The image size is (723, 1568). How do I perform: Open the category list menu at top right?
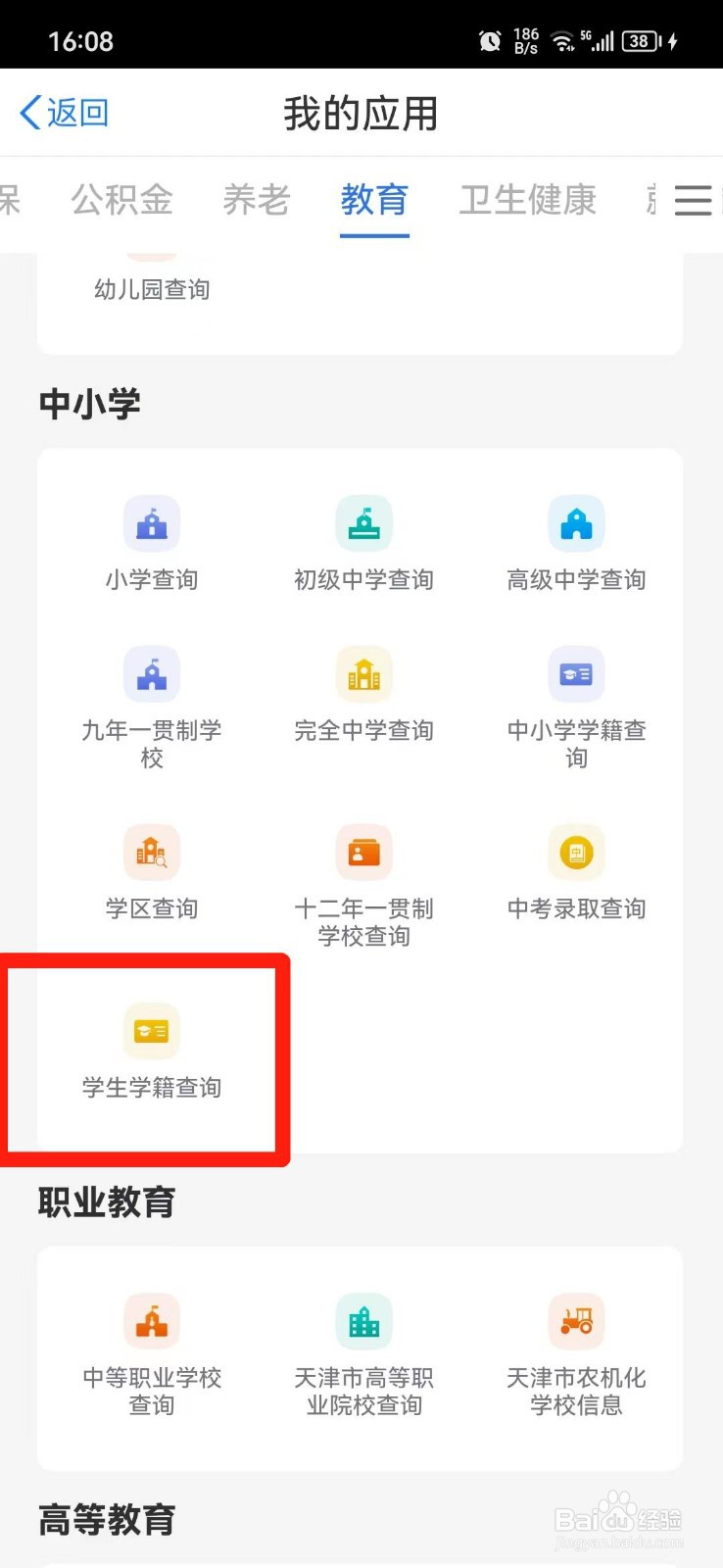tap(694, 201)
